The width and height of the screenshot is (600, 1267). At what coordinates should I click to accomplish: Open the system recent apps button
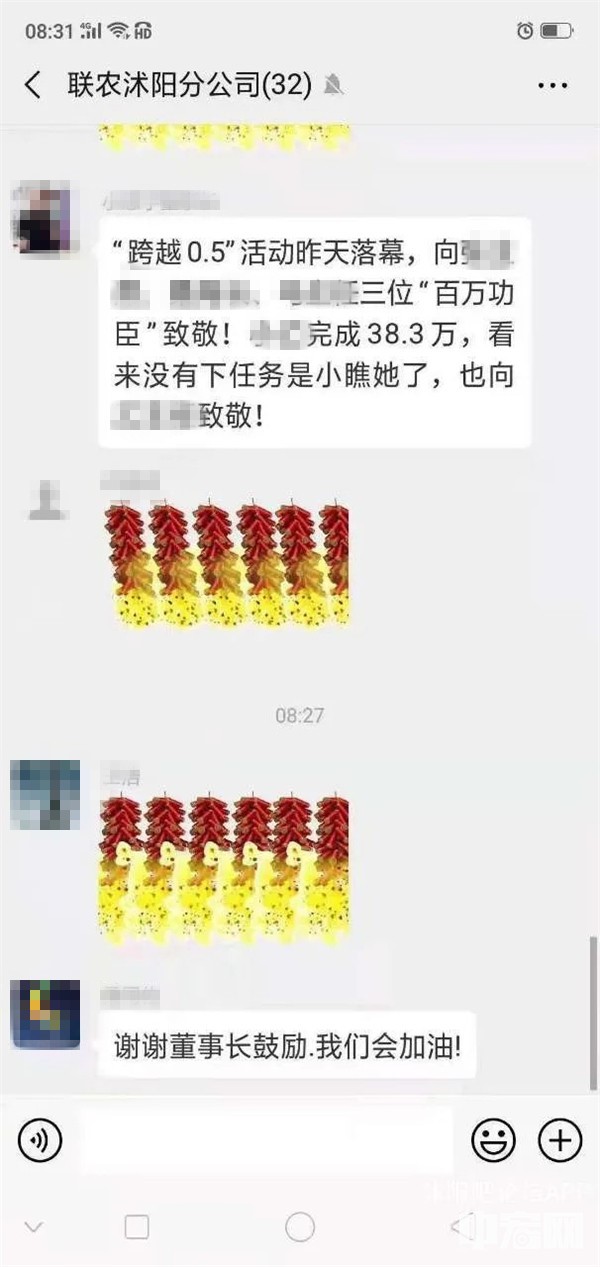point(137,1226)
